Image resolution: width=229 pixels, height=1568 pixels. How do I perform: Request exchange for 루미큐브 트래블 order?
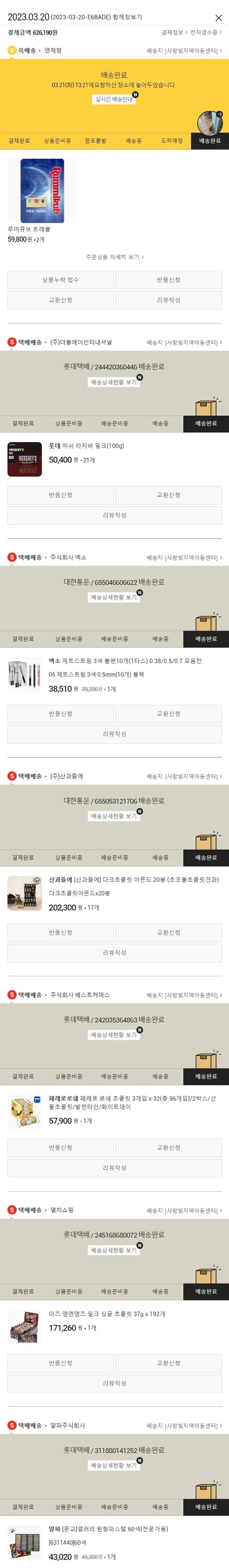(60, 300)
